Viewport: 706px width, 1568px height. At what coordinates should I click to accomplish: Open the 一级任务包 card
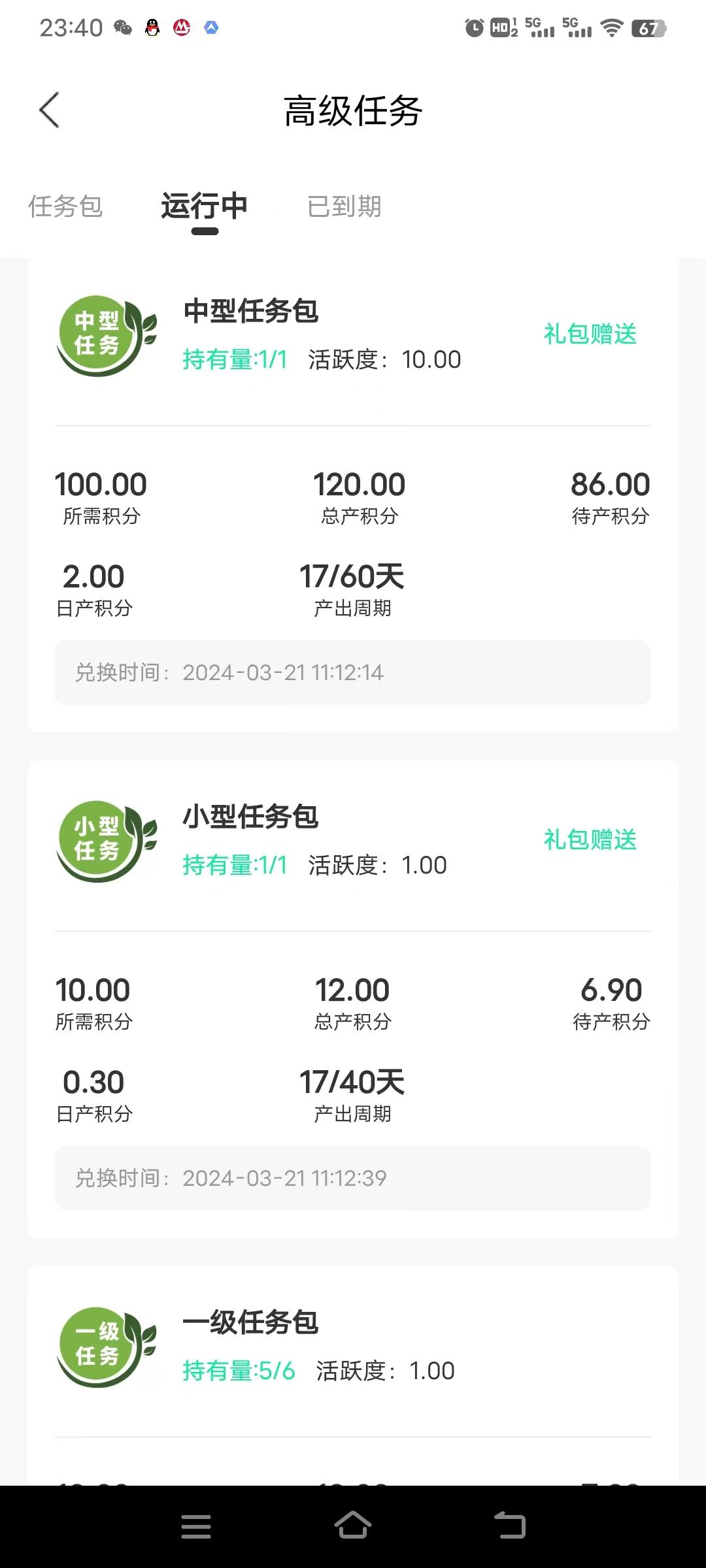(x=353, y=1376)
